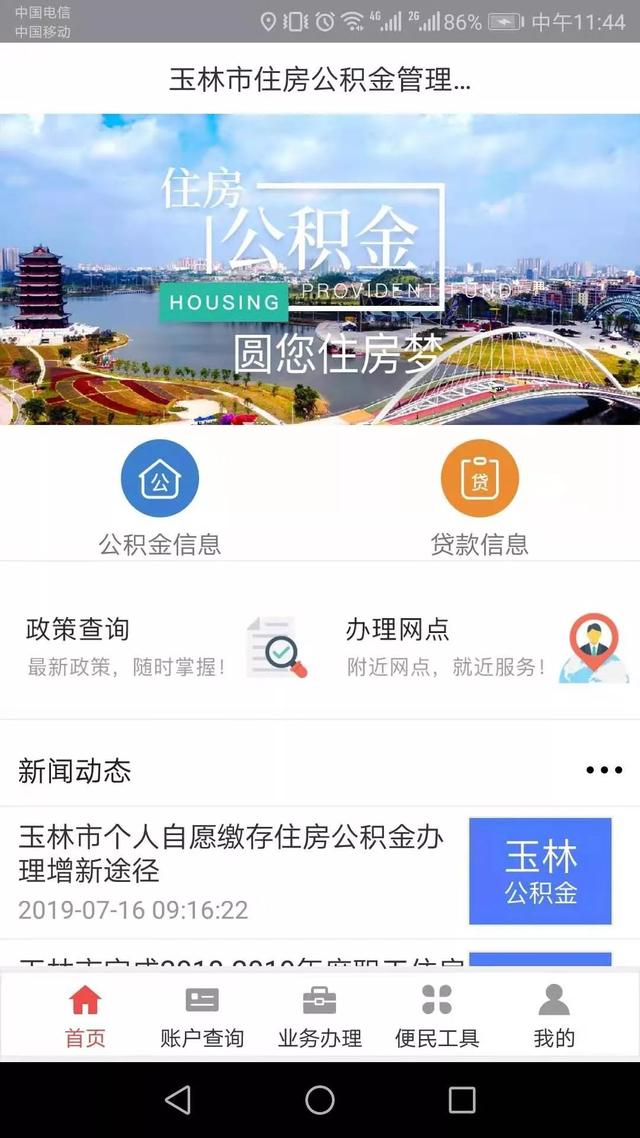Switch to the 便民工具 tab
Viewport: 640px width, 1138px height.
[437, 1015]
